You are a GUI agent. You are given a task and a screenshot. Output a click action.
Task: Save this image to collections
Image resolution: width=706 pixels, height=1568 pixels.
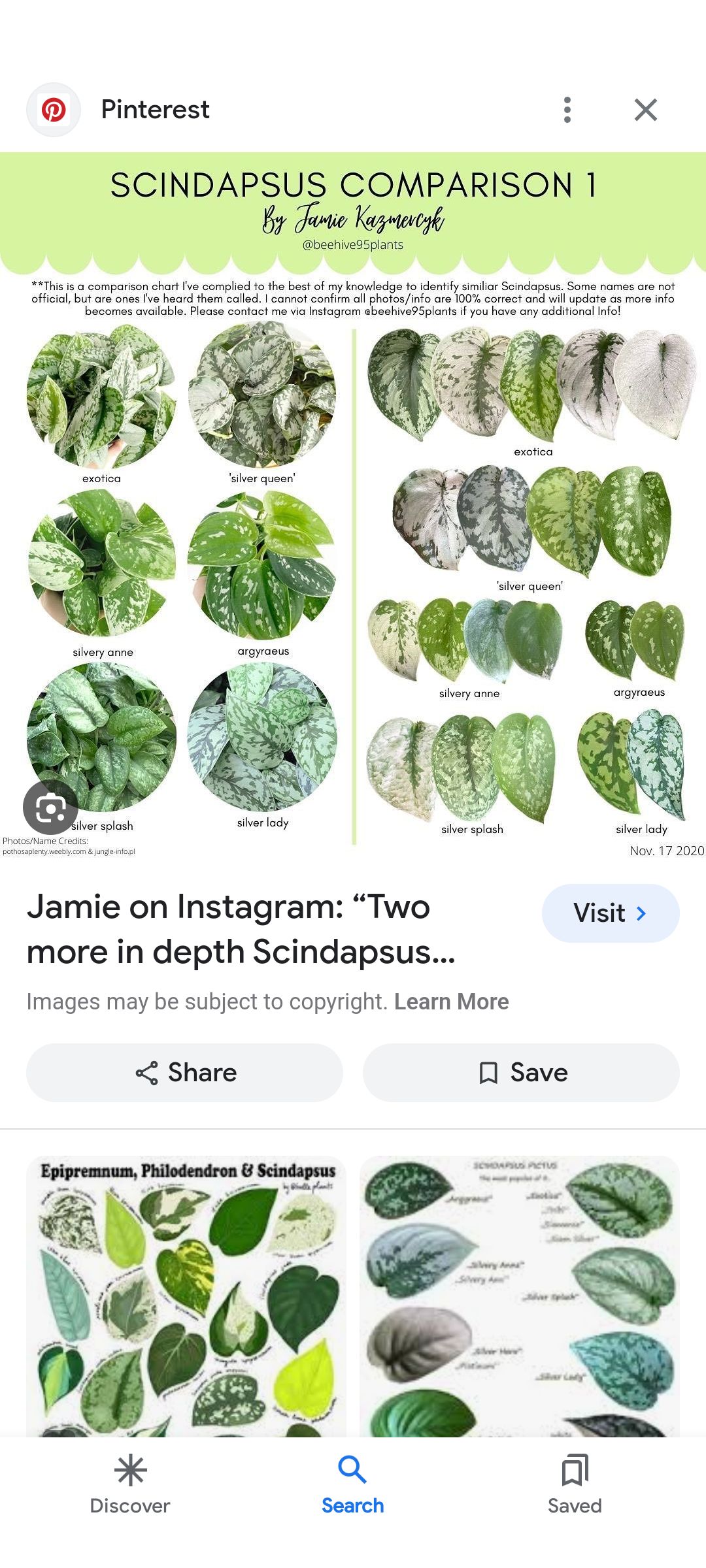pos(521,1073)
